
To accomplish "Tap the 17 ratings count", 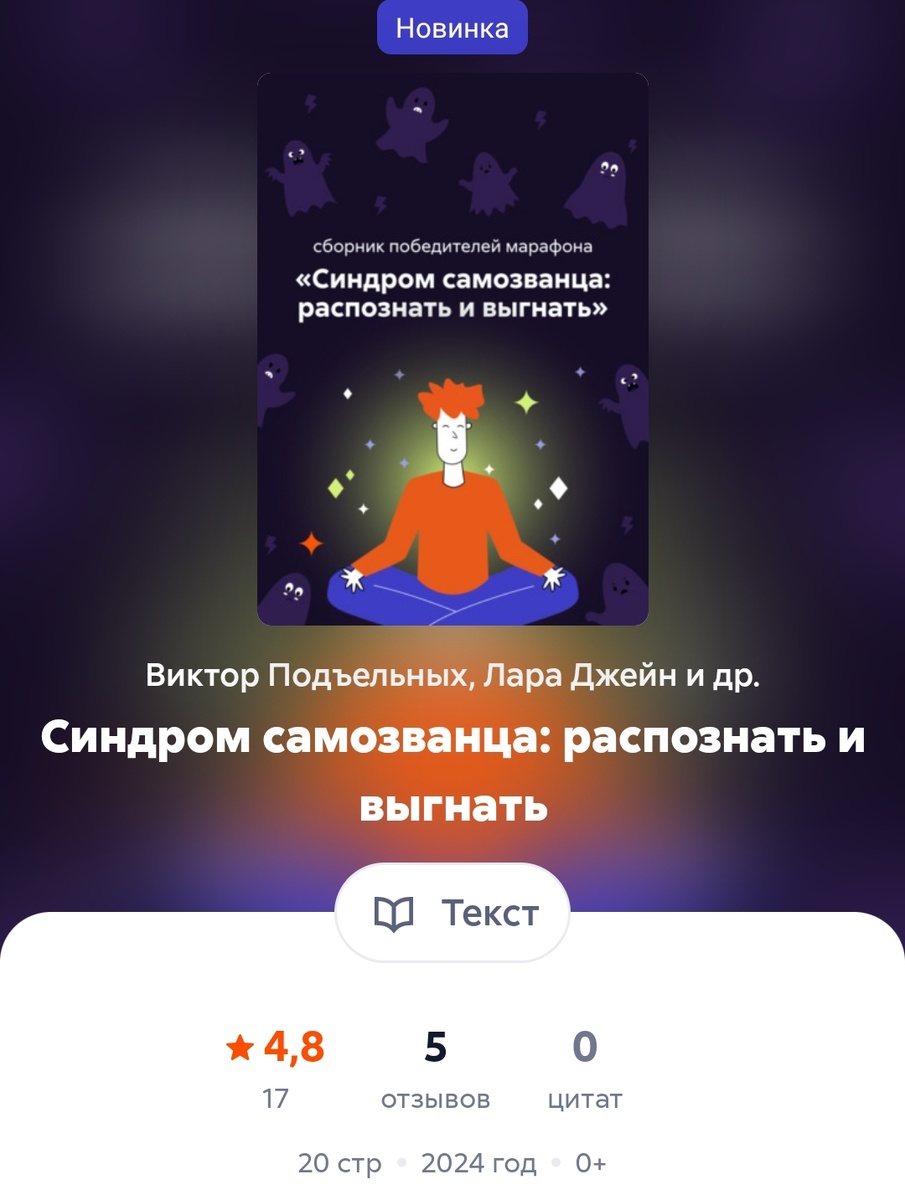I will click(277, 1098).
